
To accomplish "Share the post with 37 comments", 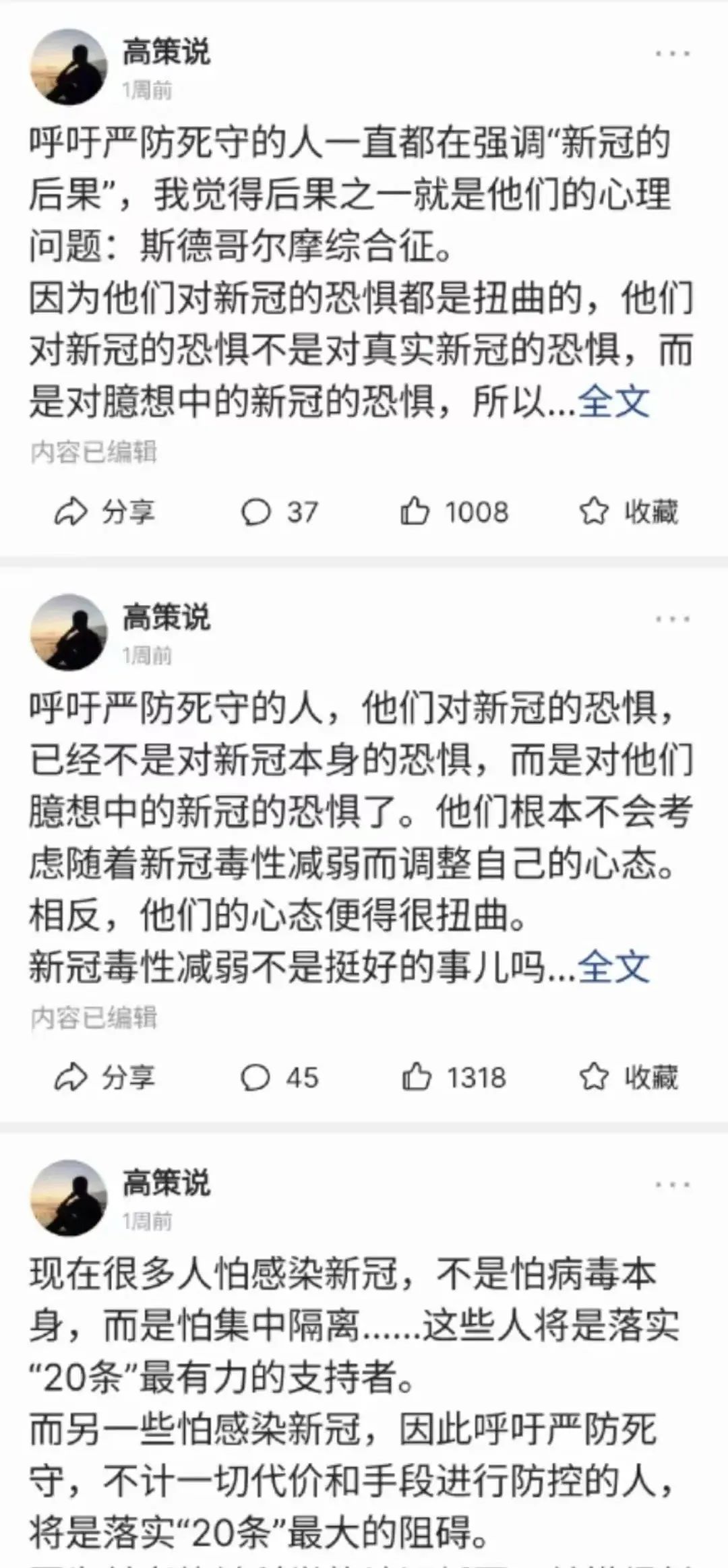I will [x=104, y=512].
